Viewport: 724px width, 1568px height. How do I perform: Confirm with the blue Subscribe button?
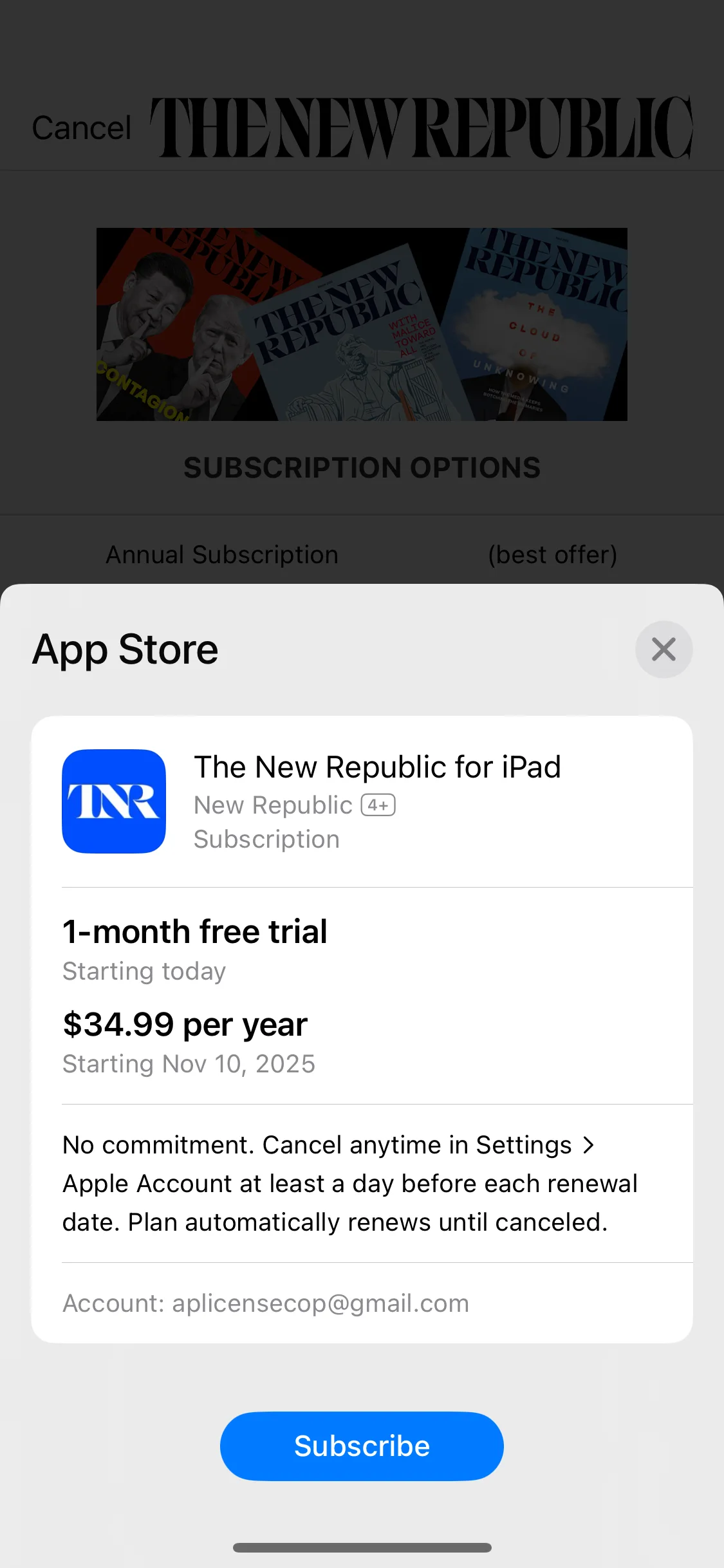362,1446
